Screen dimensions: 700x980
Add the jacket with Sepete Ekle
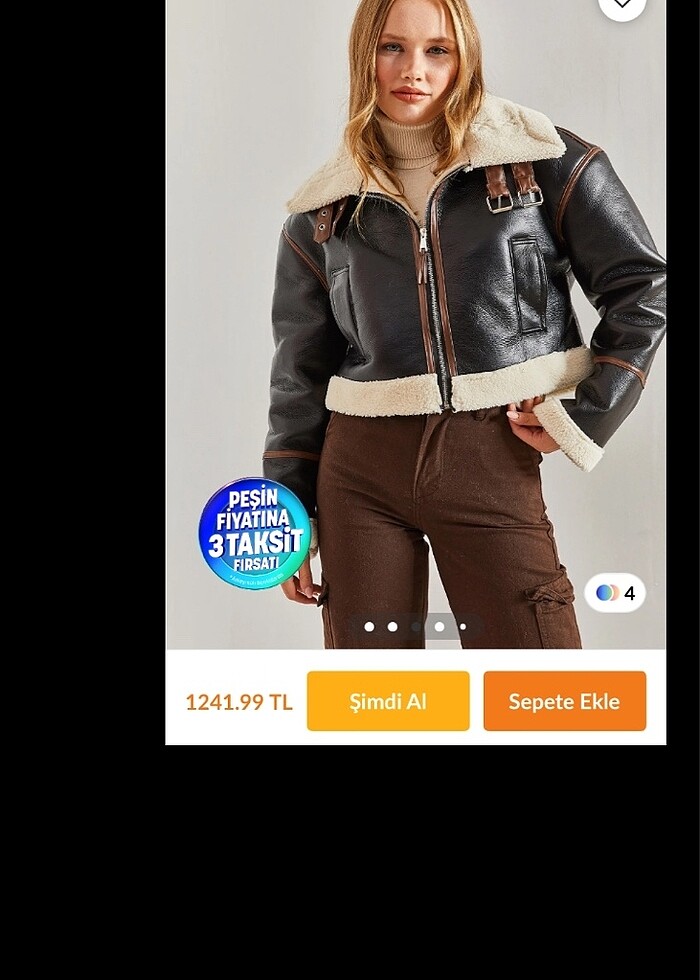pos(564,701)
